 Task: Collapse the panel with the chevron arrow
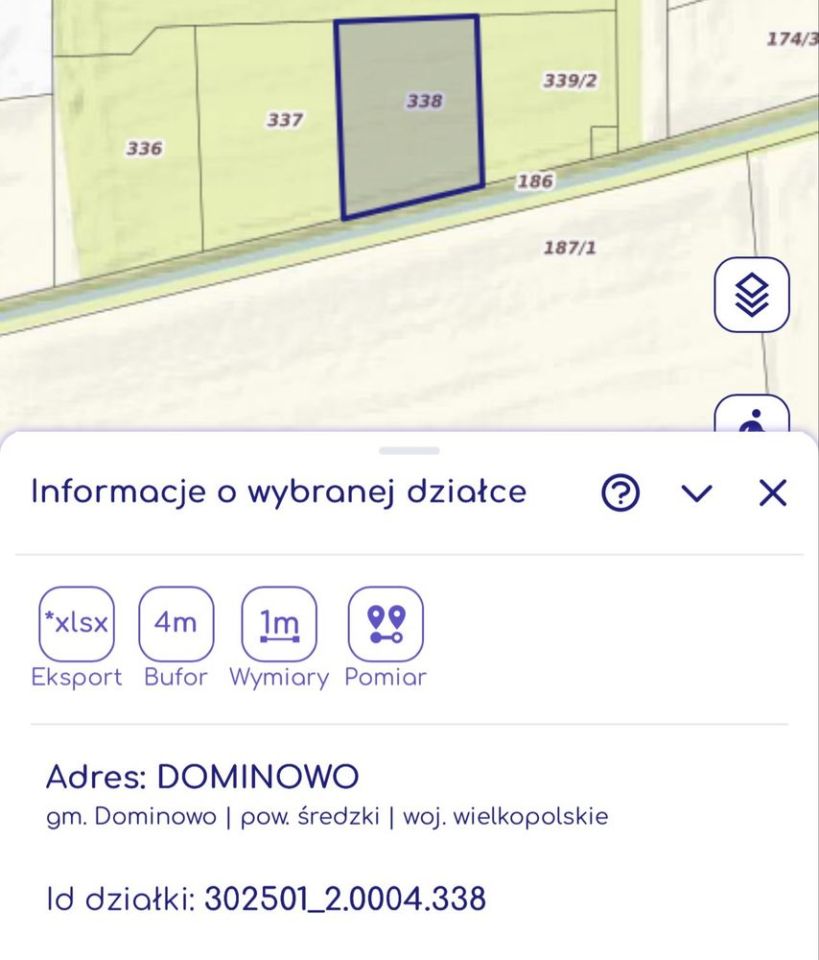coord(698,492)
